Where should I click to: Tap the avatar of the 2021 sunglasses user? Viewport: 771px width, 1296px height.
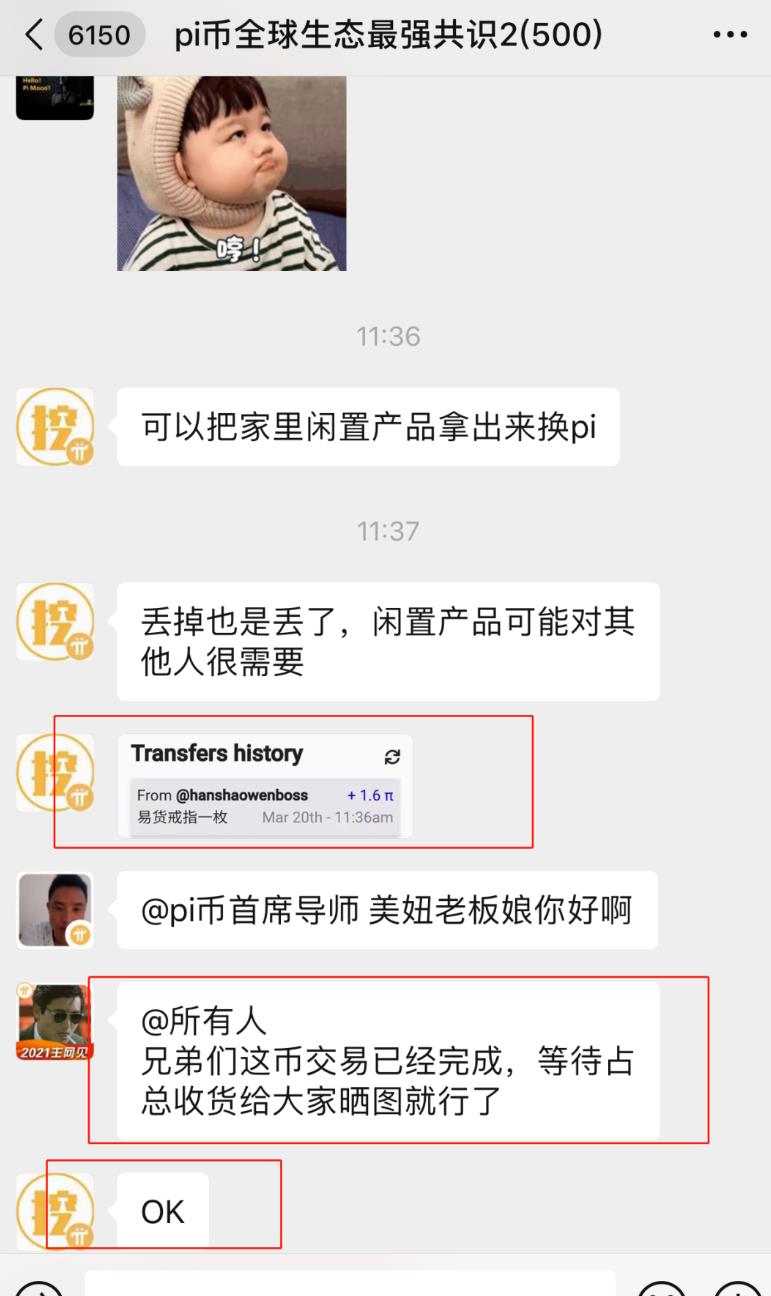point(55,1021)
